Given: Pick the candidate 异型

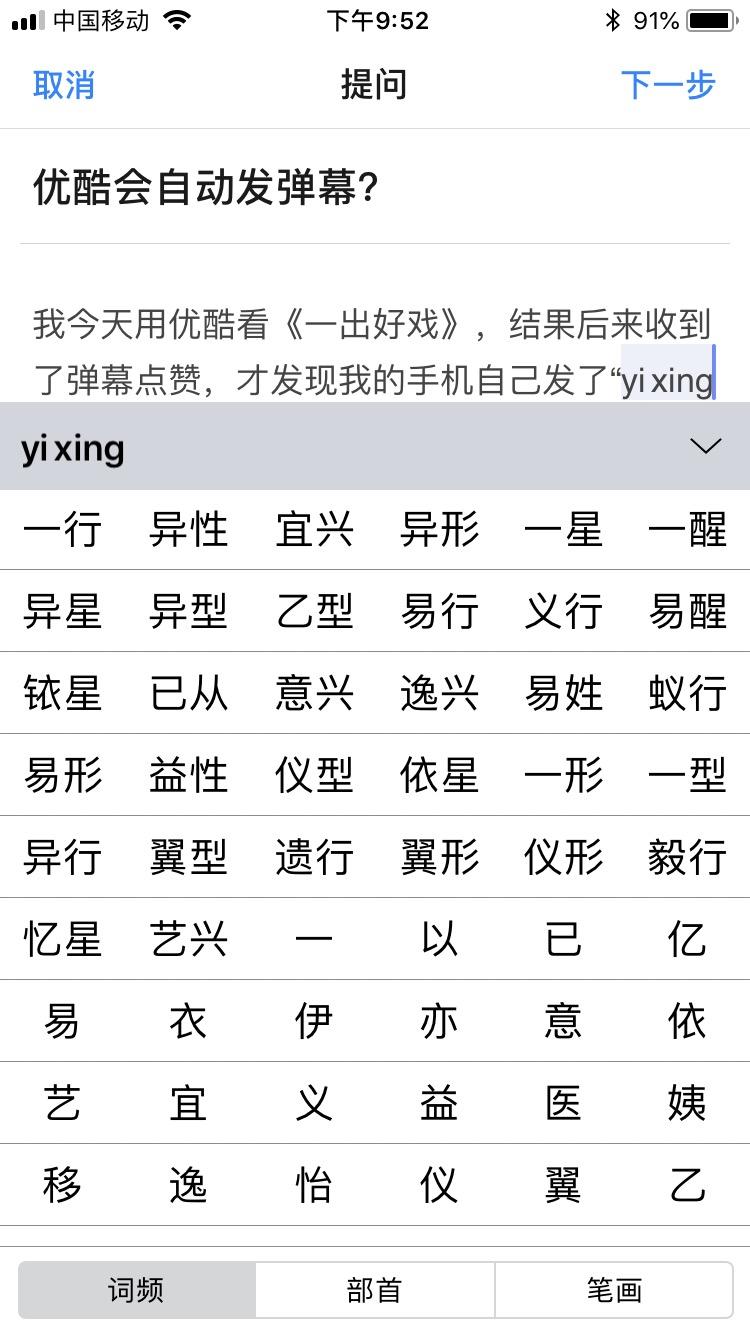Looking at the screenshot, I should coord(188,612).
